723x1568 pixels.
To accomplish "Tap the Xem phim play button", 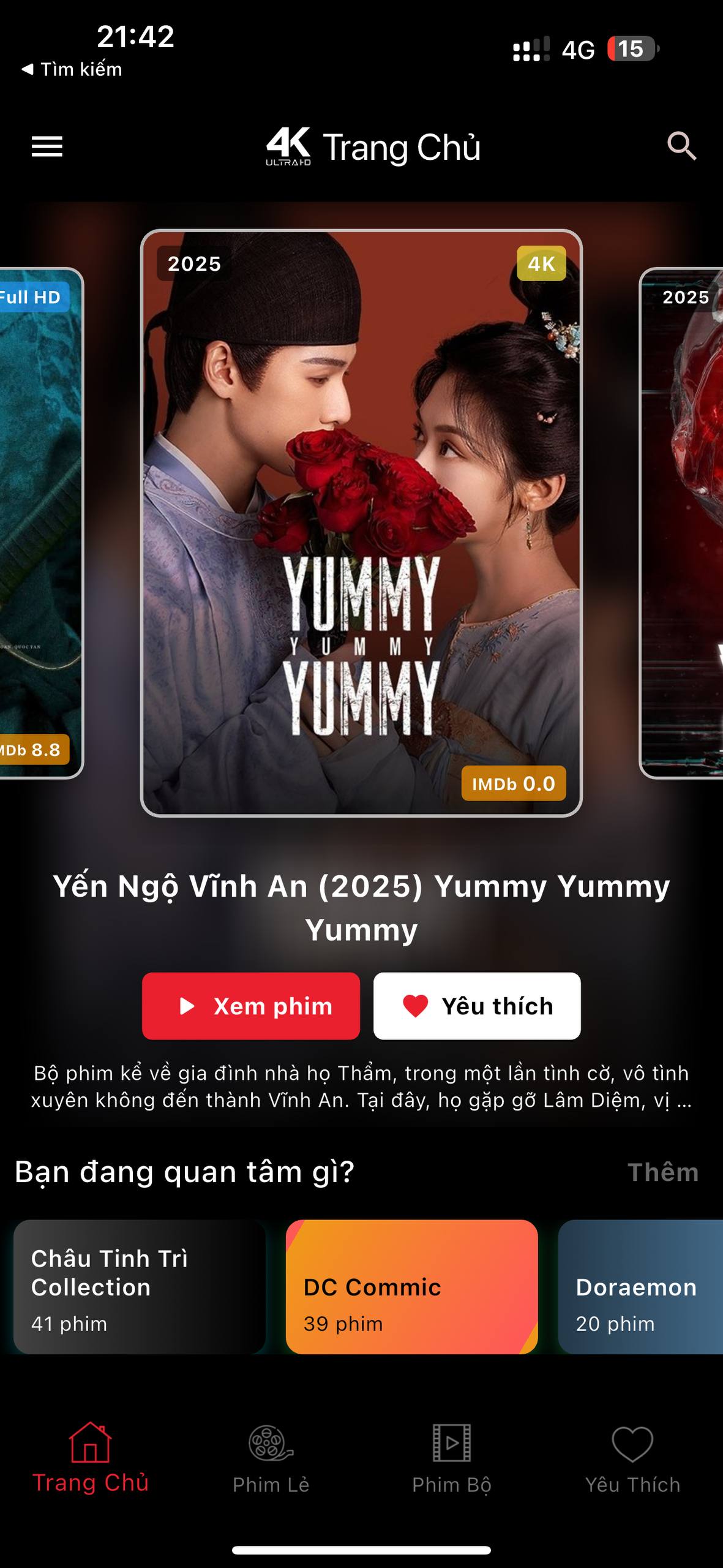I will pyautogui.click(x=251, y=1006).
